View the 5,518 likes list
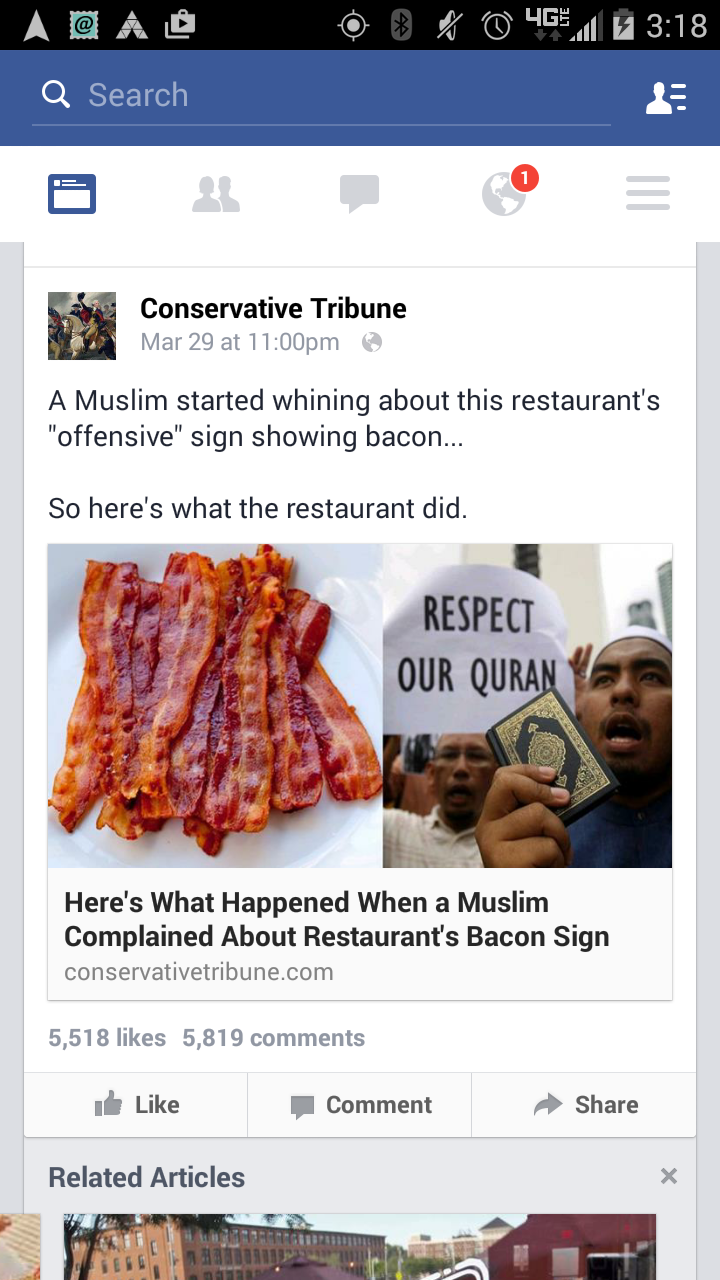This screenshot has width=720, height=1280. point(107,1038)
